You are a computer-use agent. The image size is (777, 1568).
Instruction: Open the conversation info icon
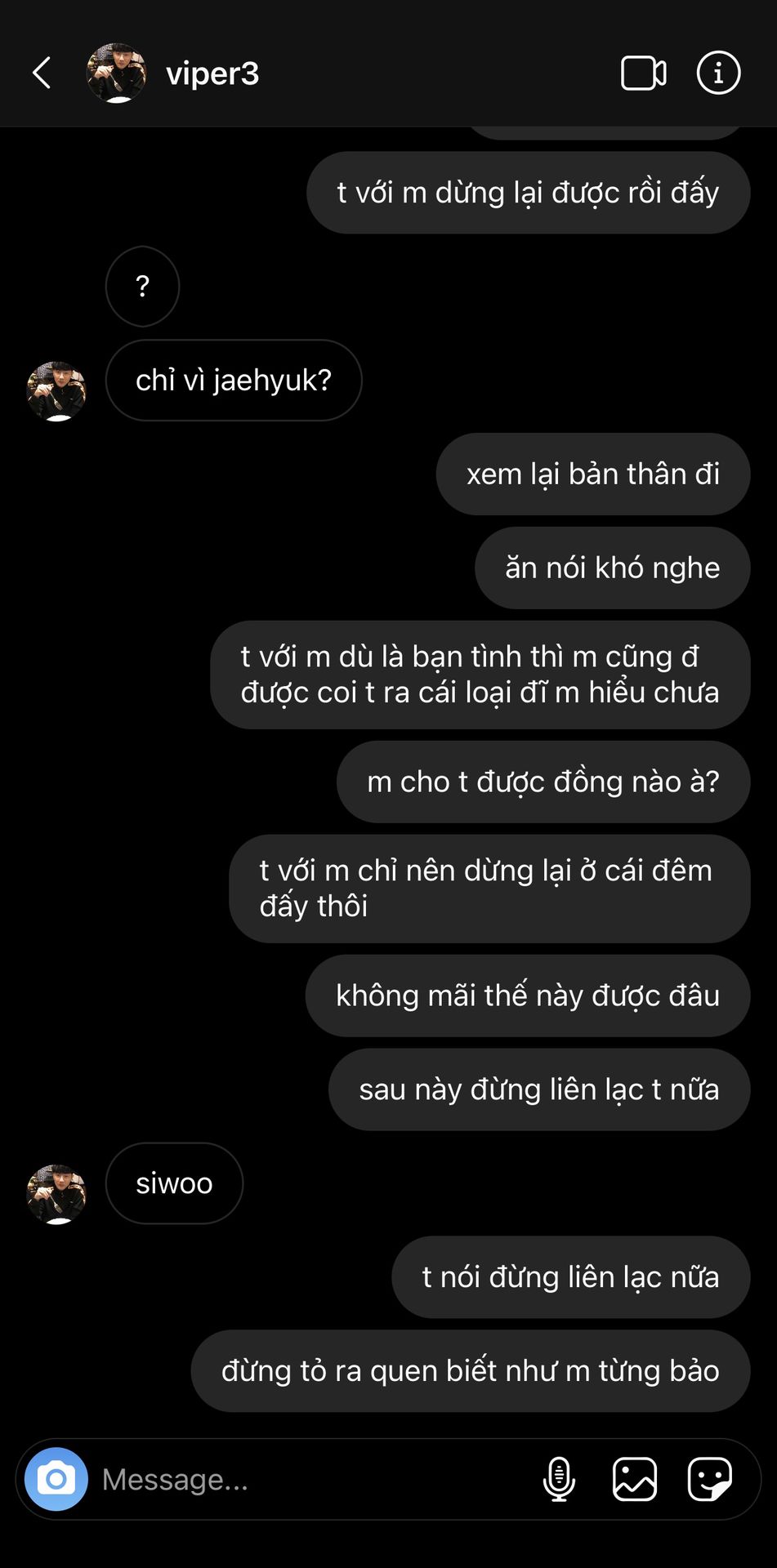[x=718, y=73]
